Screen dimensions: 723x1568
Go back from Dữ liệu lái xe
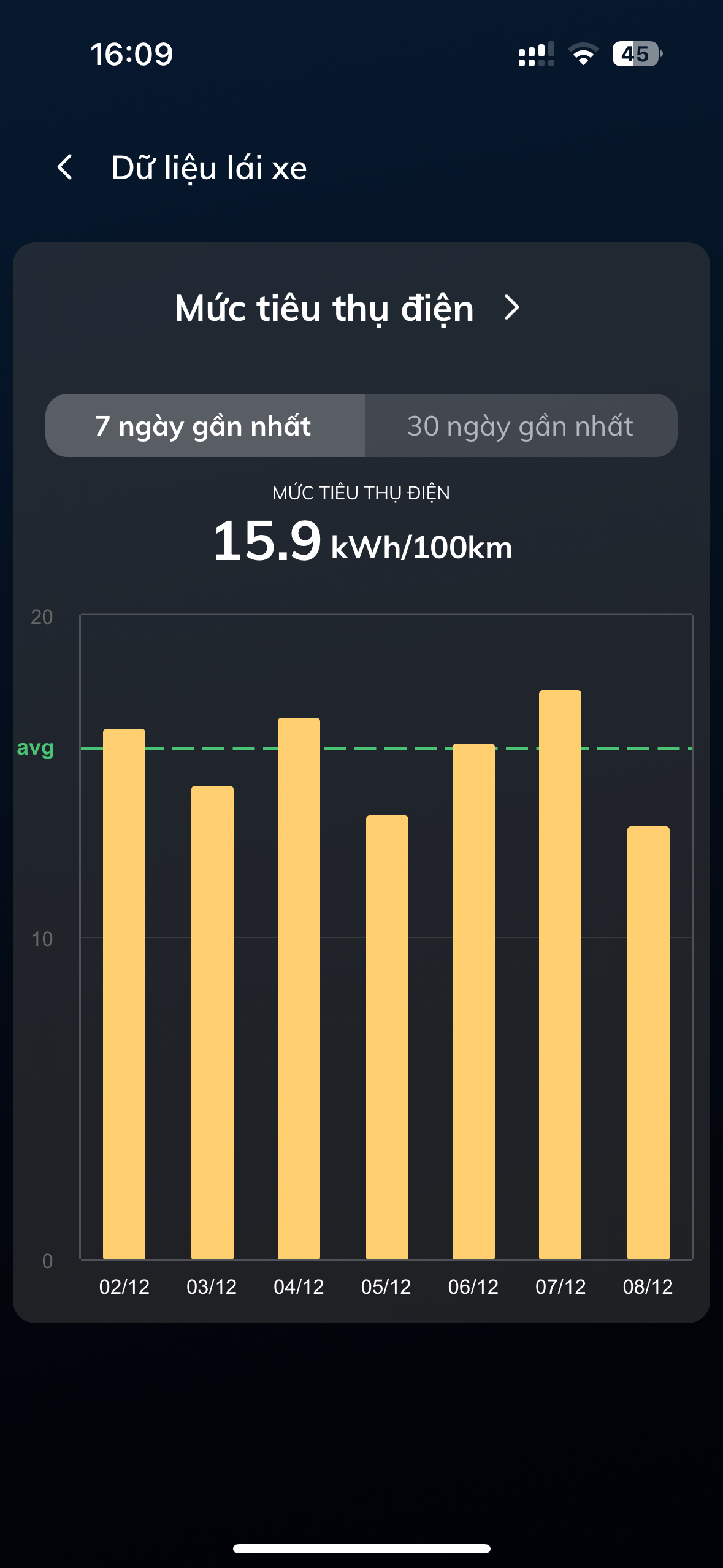click(x=65, y=167)
